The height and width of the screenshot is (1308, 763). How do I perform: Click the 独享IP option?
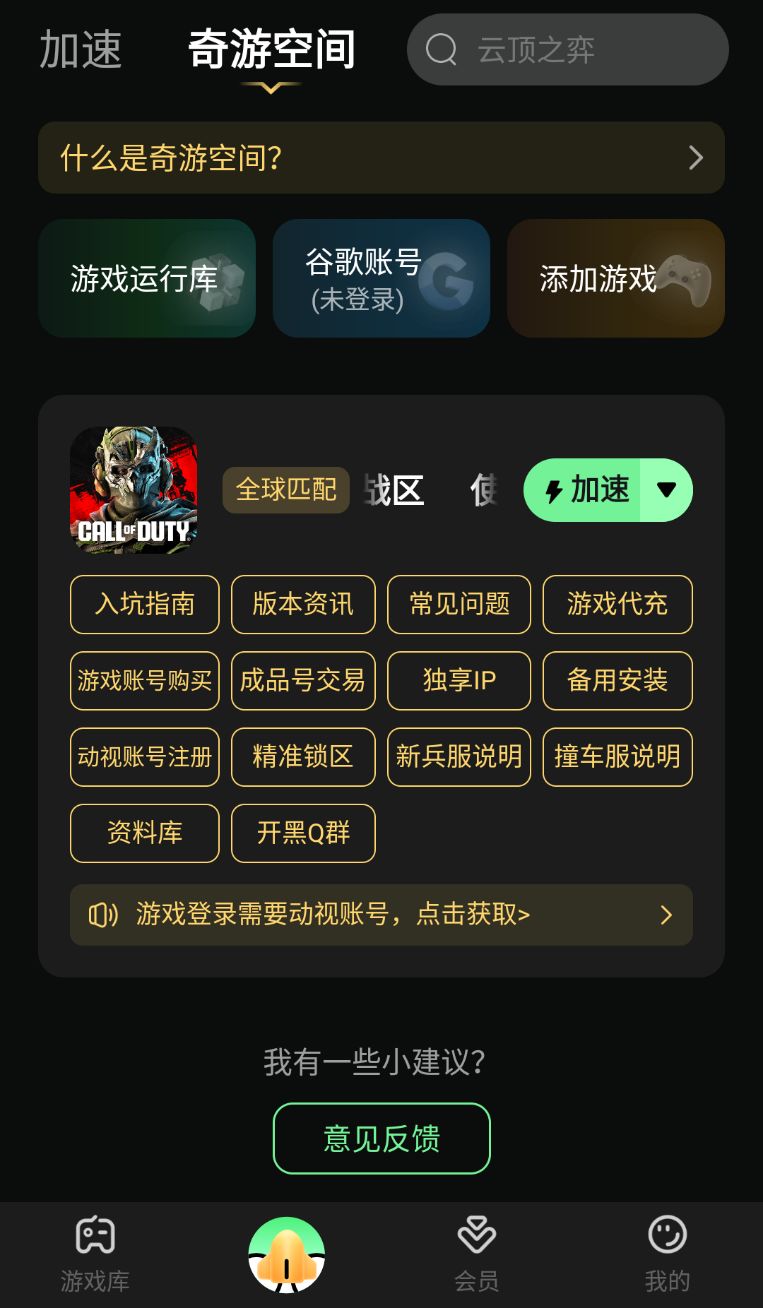coord(458,681)
